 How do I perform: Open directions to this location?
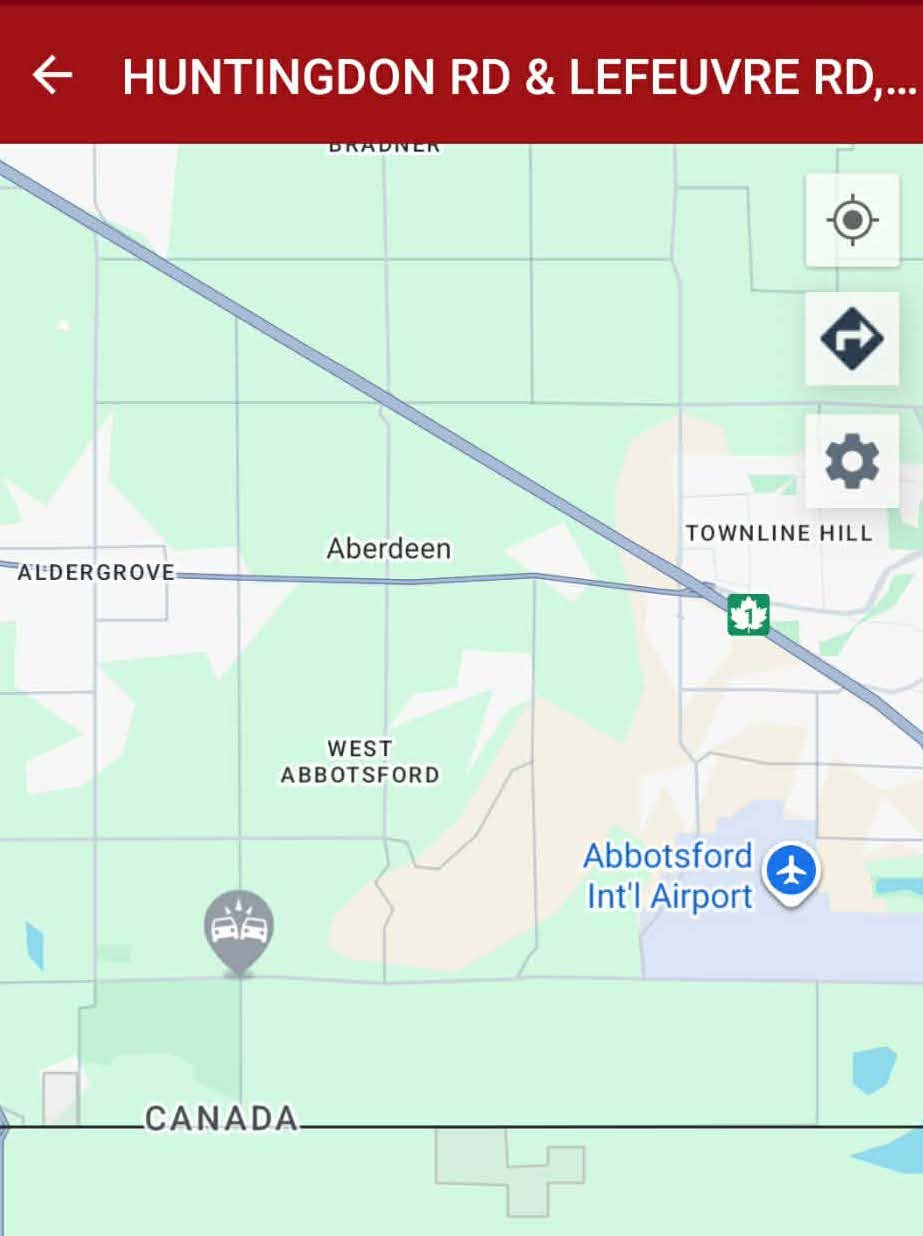click(x=852, y=339)
